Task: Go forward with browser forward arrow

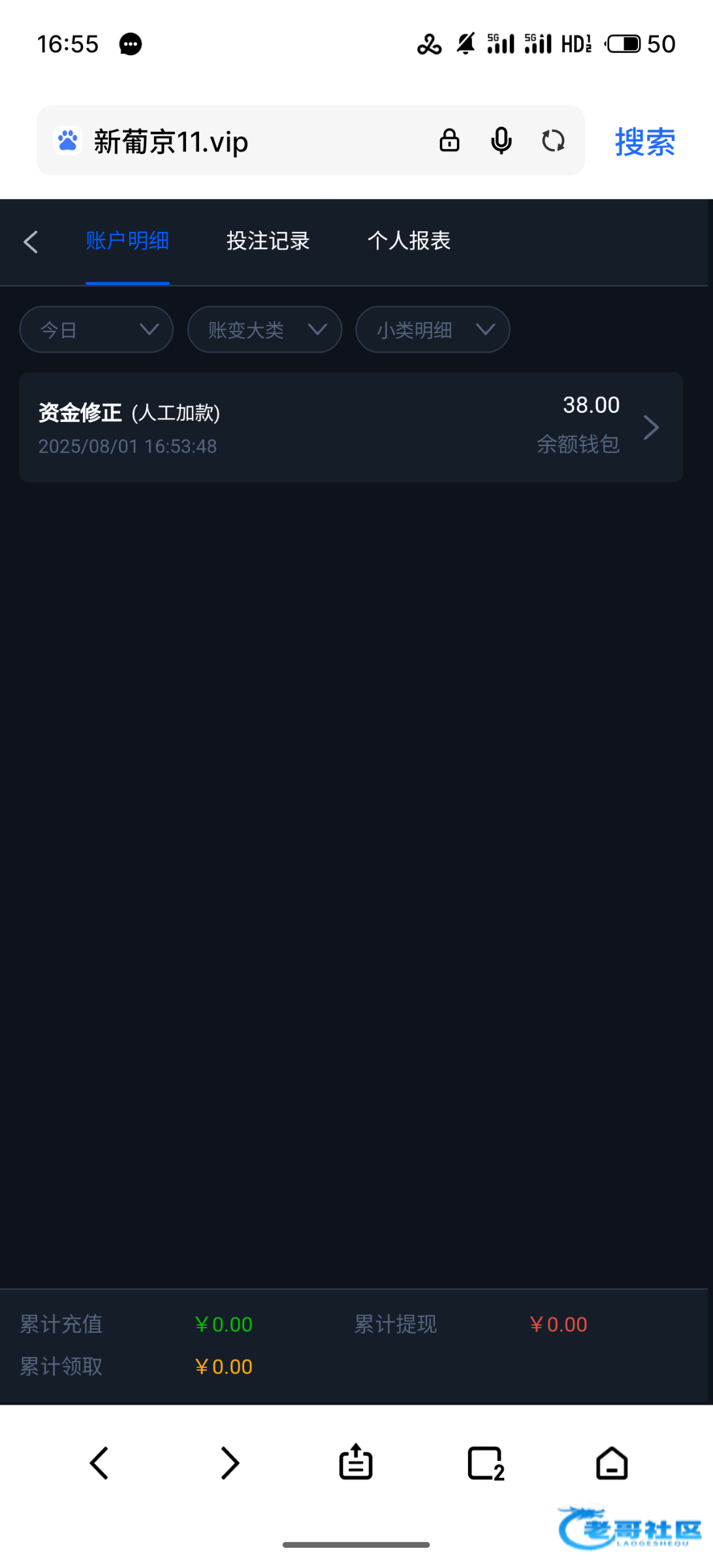Action: click(230, 1463)
